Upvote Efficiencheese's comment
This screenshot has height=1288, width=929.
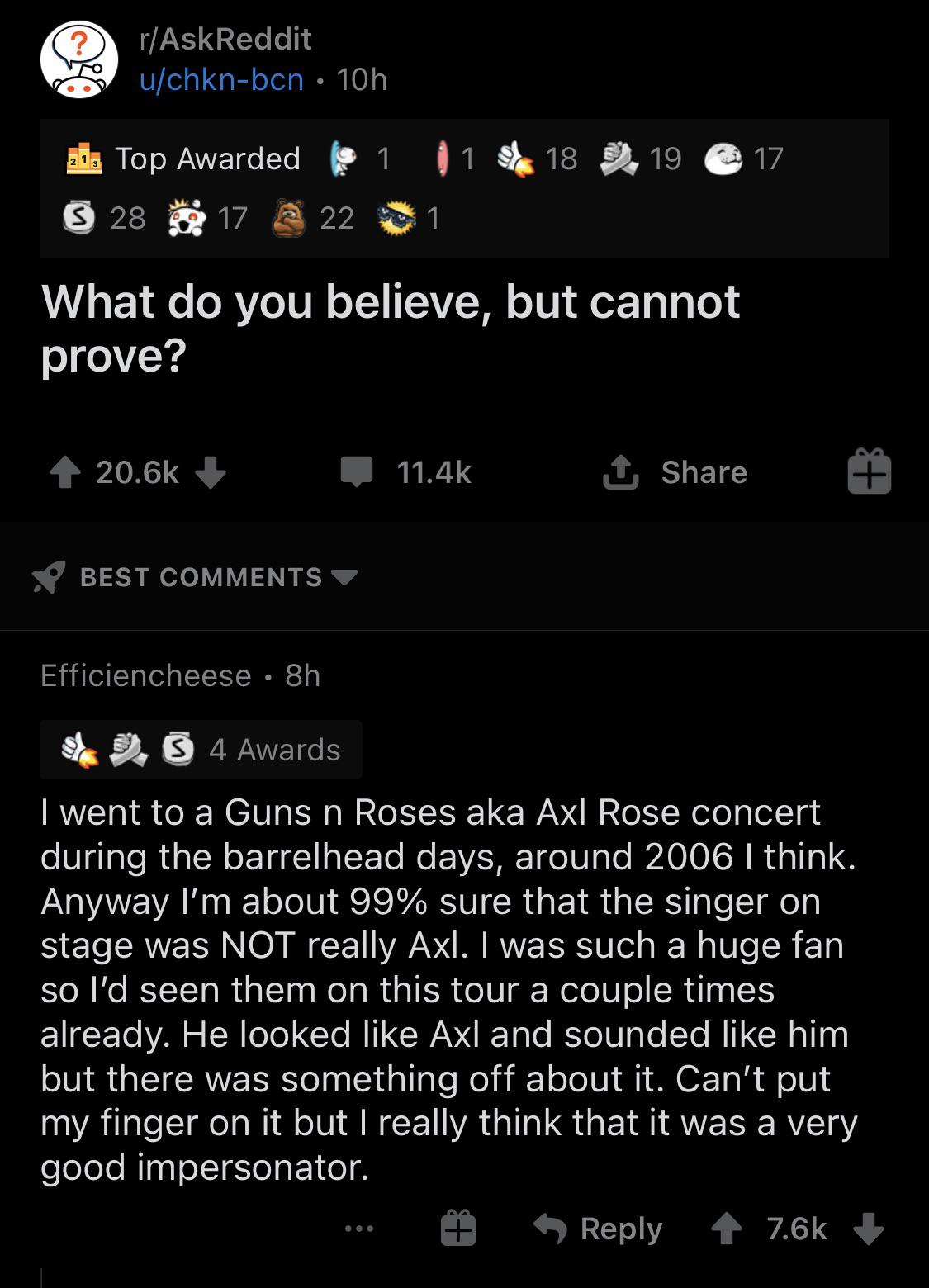[727, 1229]
